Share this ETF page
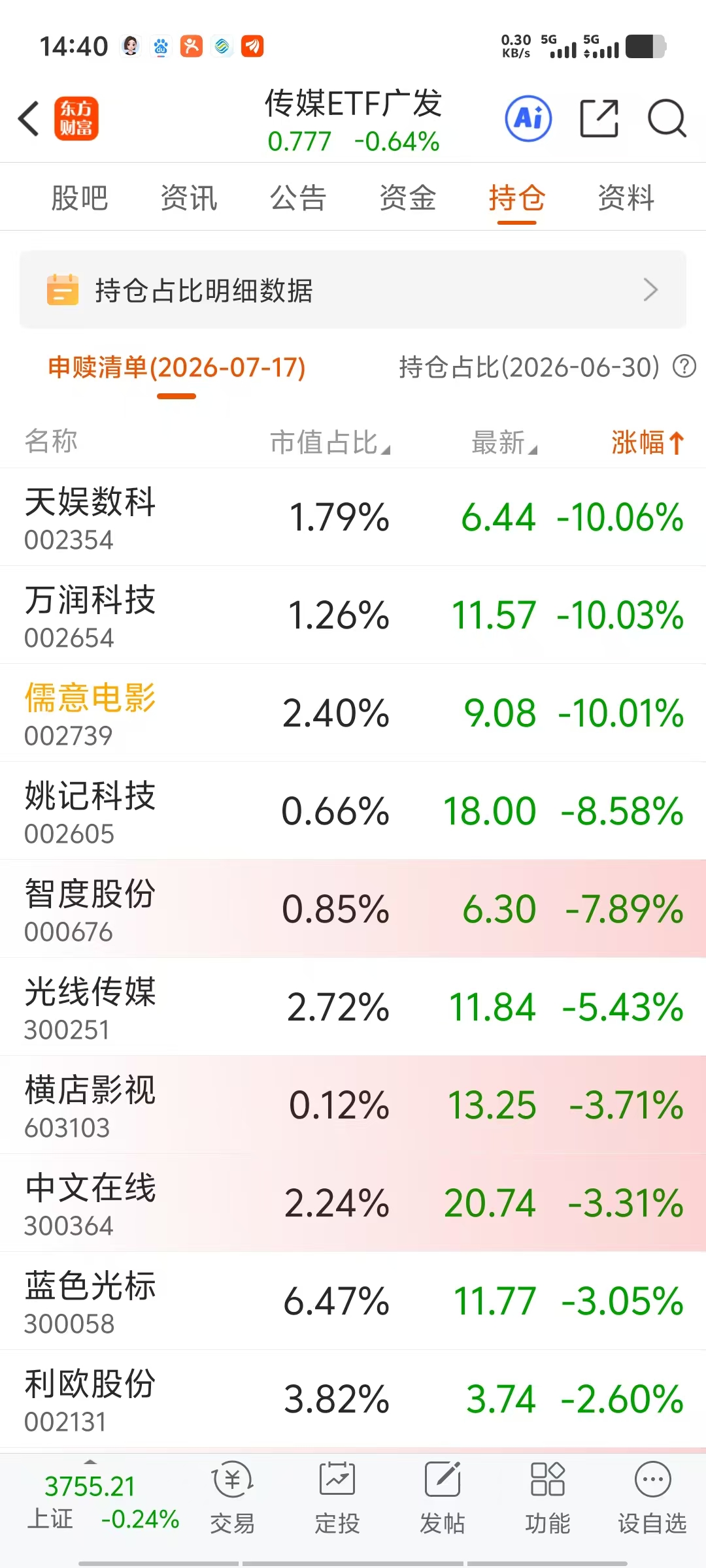This screenshot has width=706, height=1568. [x=599, y=119]
